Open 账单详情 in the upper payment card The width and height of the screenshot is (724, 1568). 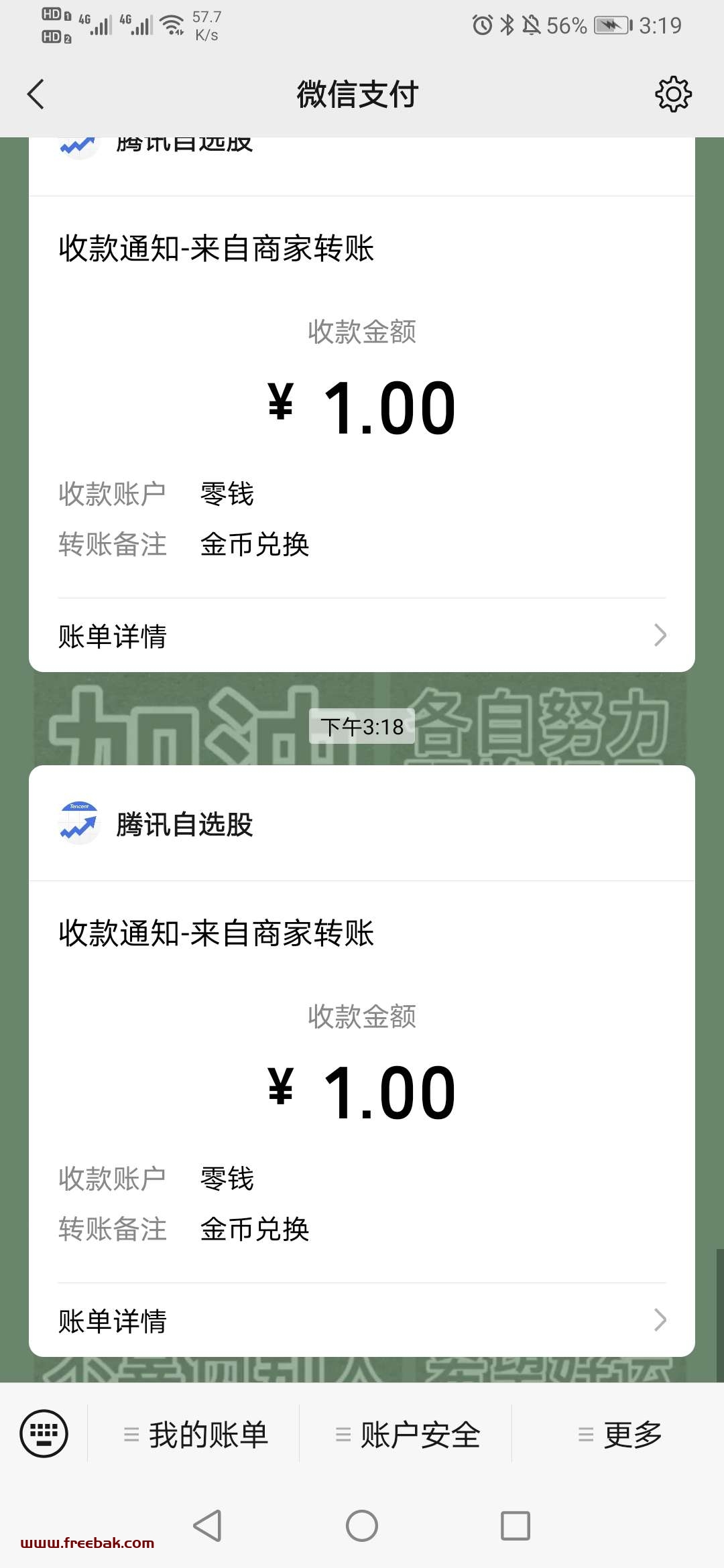coord(362,635)
